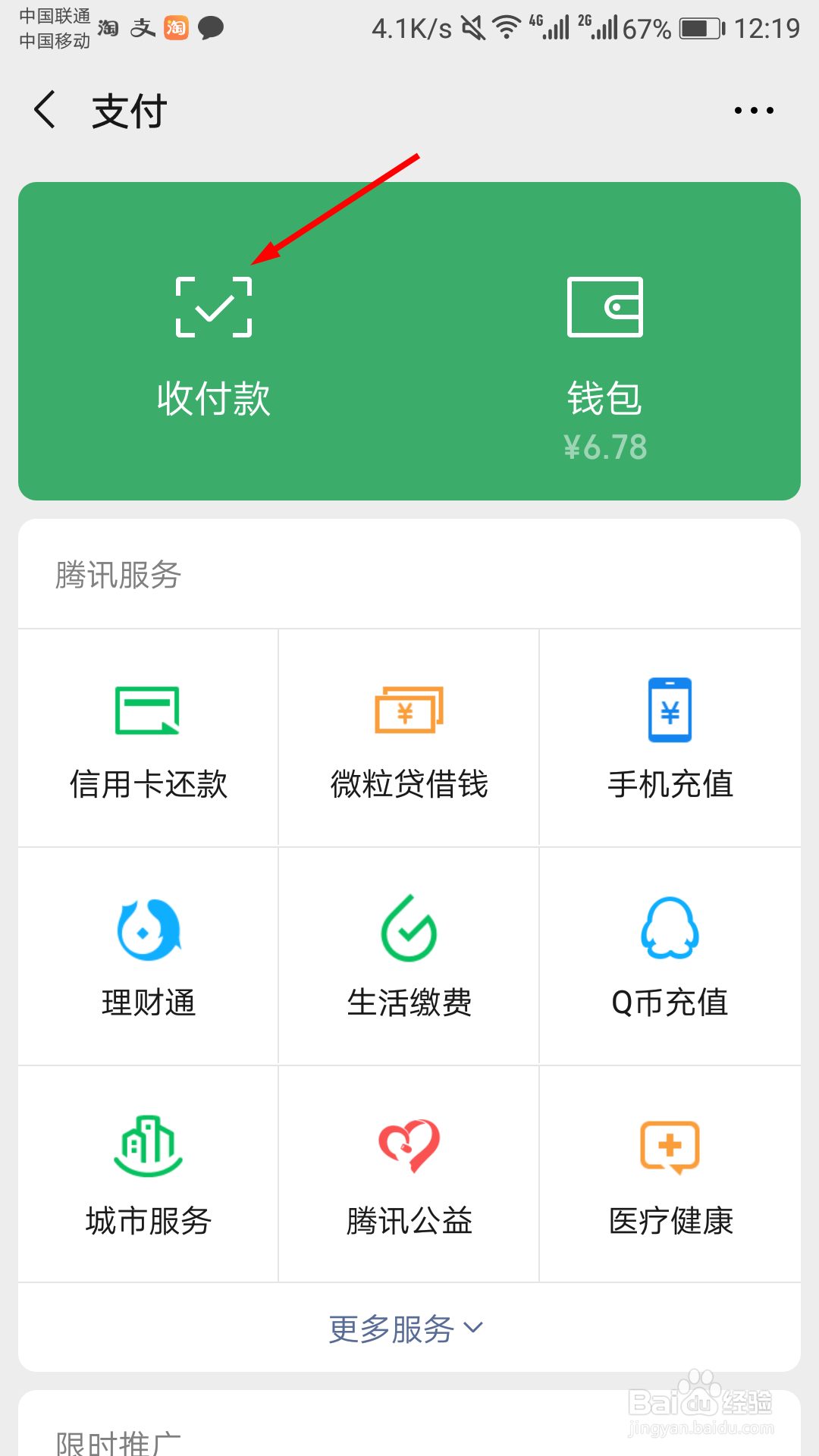Open the three-dot overflow menu
Viewport: 819px width, 1456px height.
coord(754,111)
